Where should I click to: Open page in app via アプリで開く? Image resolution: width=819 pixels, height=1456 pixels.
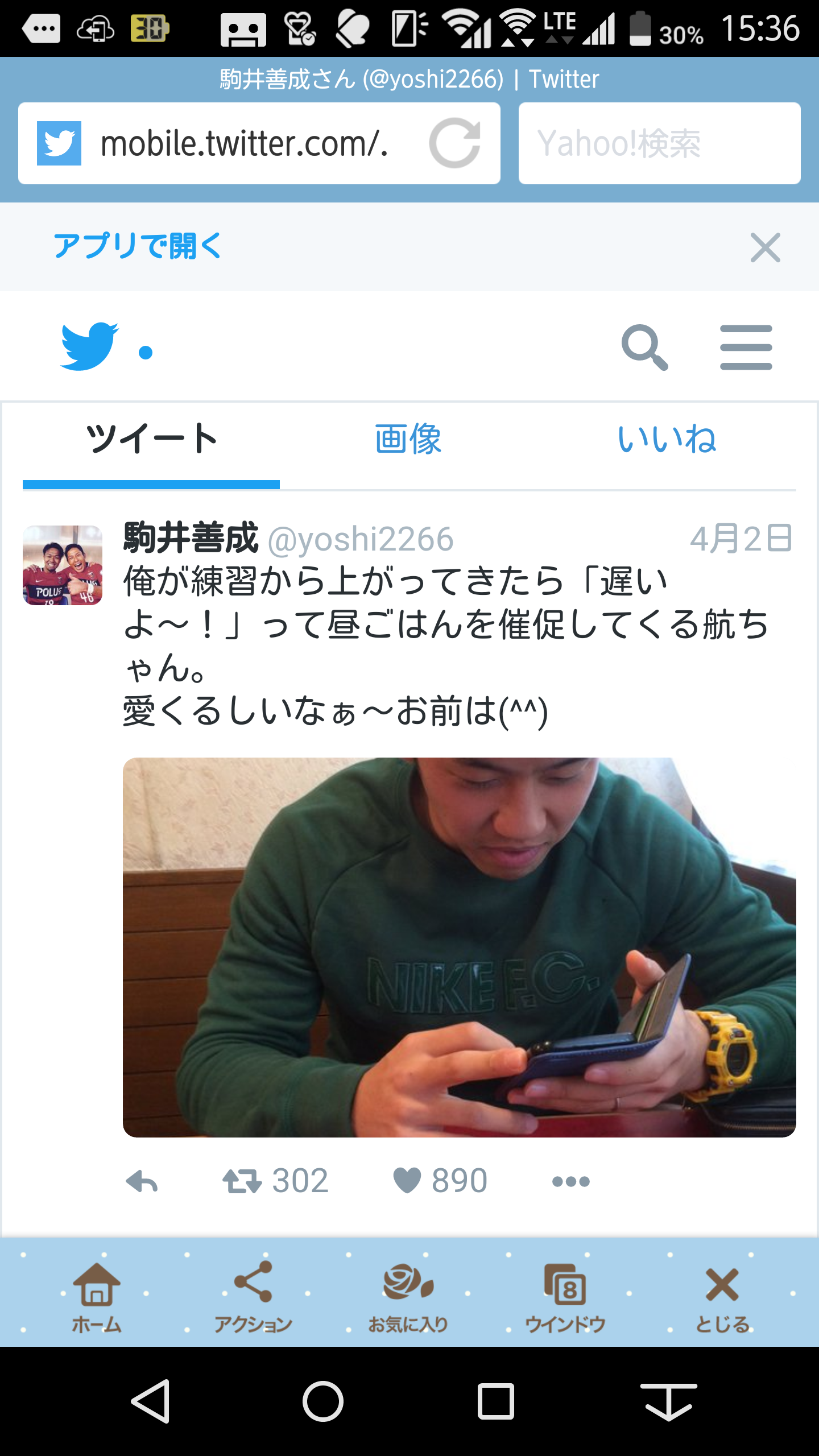click(x=138, y=246)
